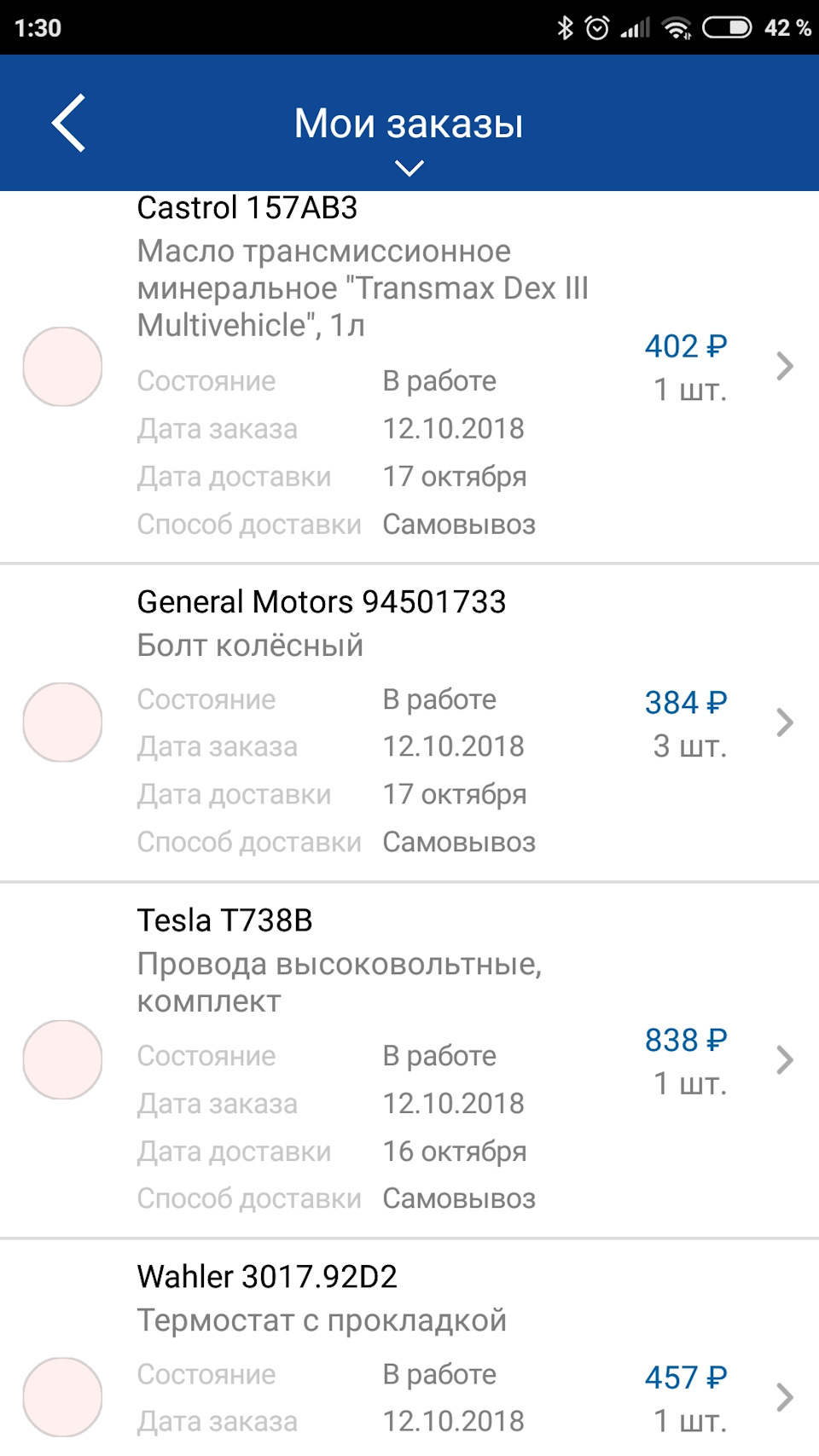Open details via chevron on Castrol 157AB3 order
The width and height of the screenshot is (819, 1456).
(785, 366)
